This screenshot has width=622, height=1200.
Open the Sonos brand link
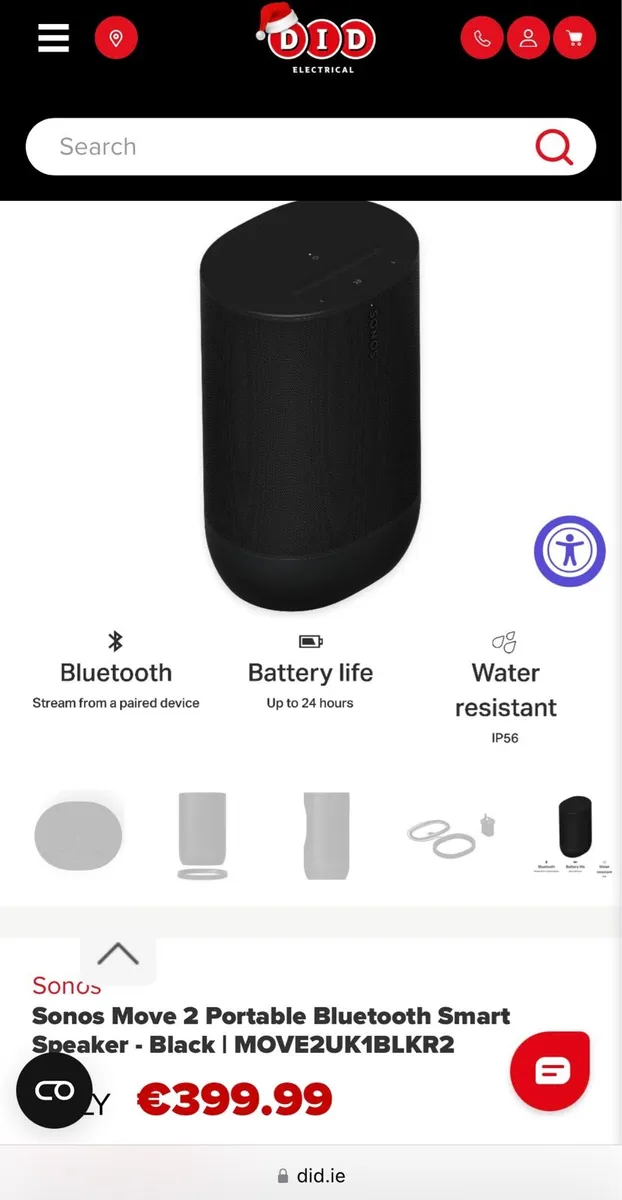point(66,986)
